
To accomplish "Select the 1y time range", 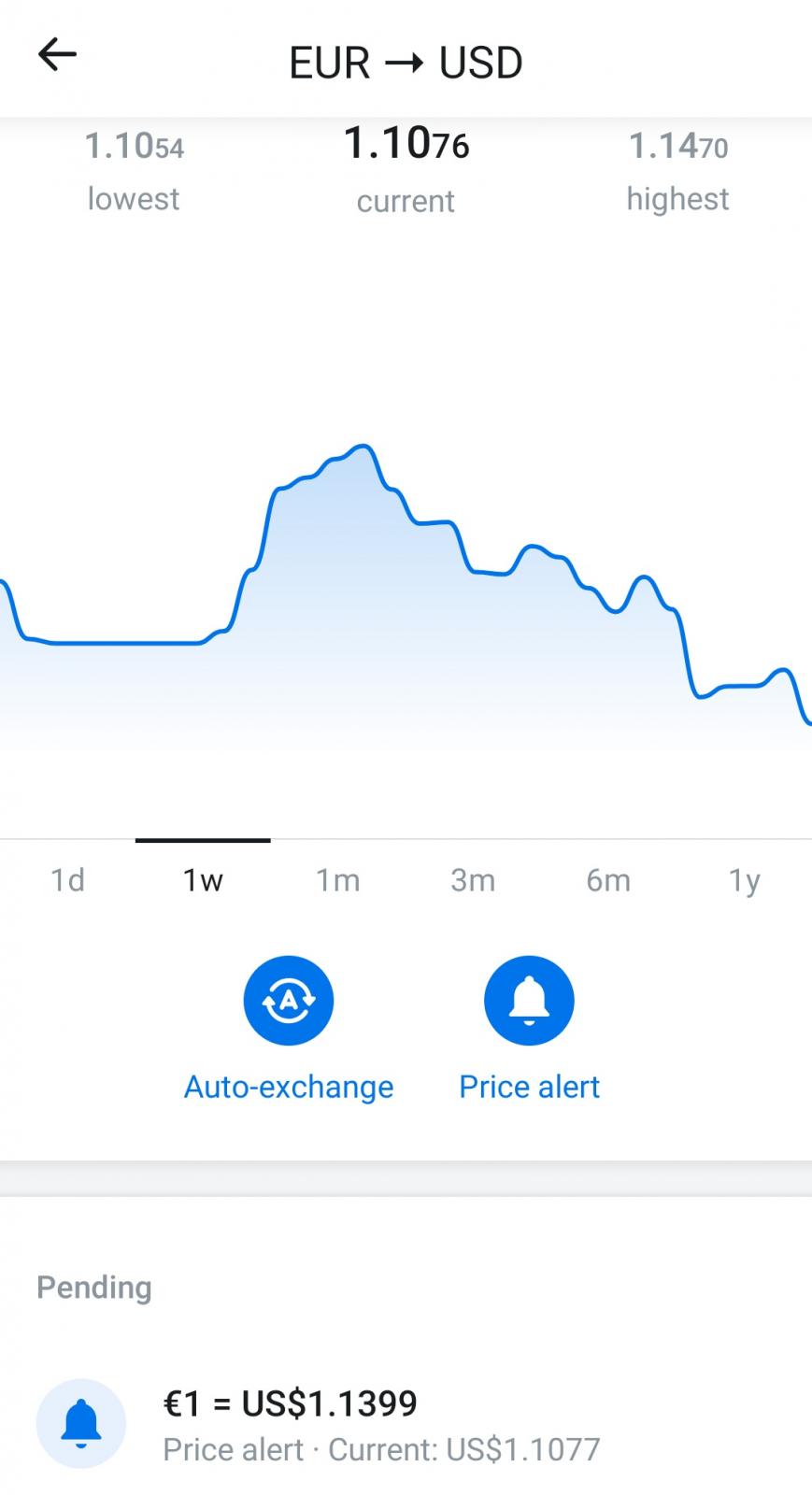I will click(744, 880).
